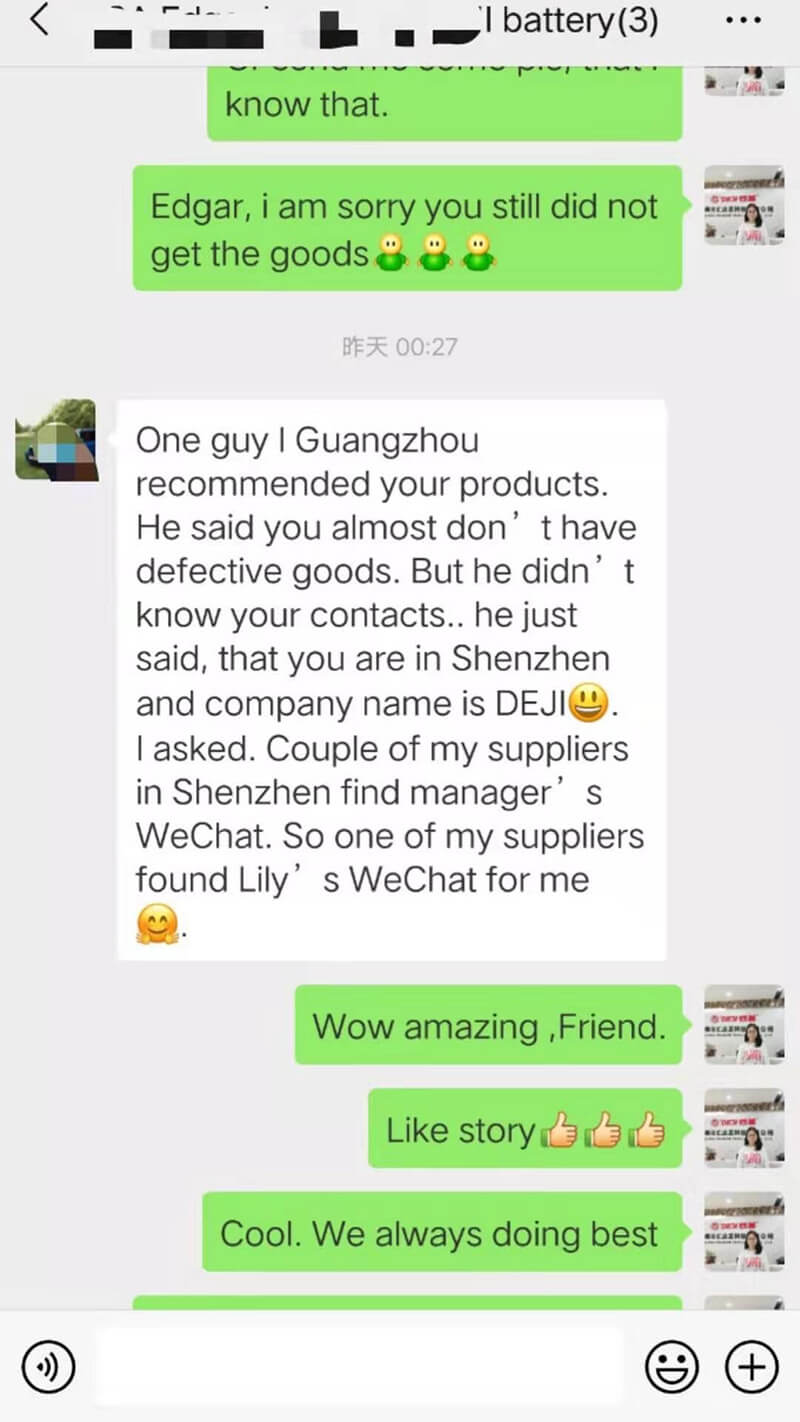Go back from this chat

tap(40, 22)
